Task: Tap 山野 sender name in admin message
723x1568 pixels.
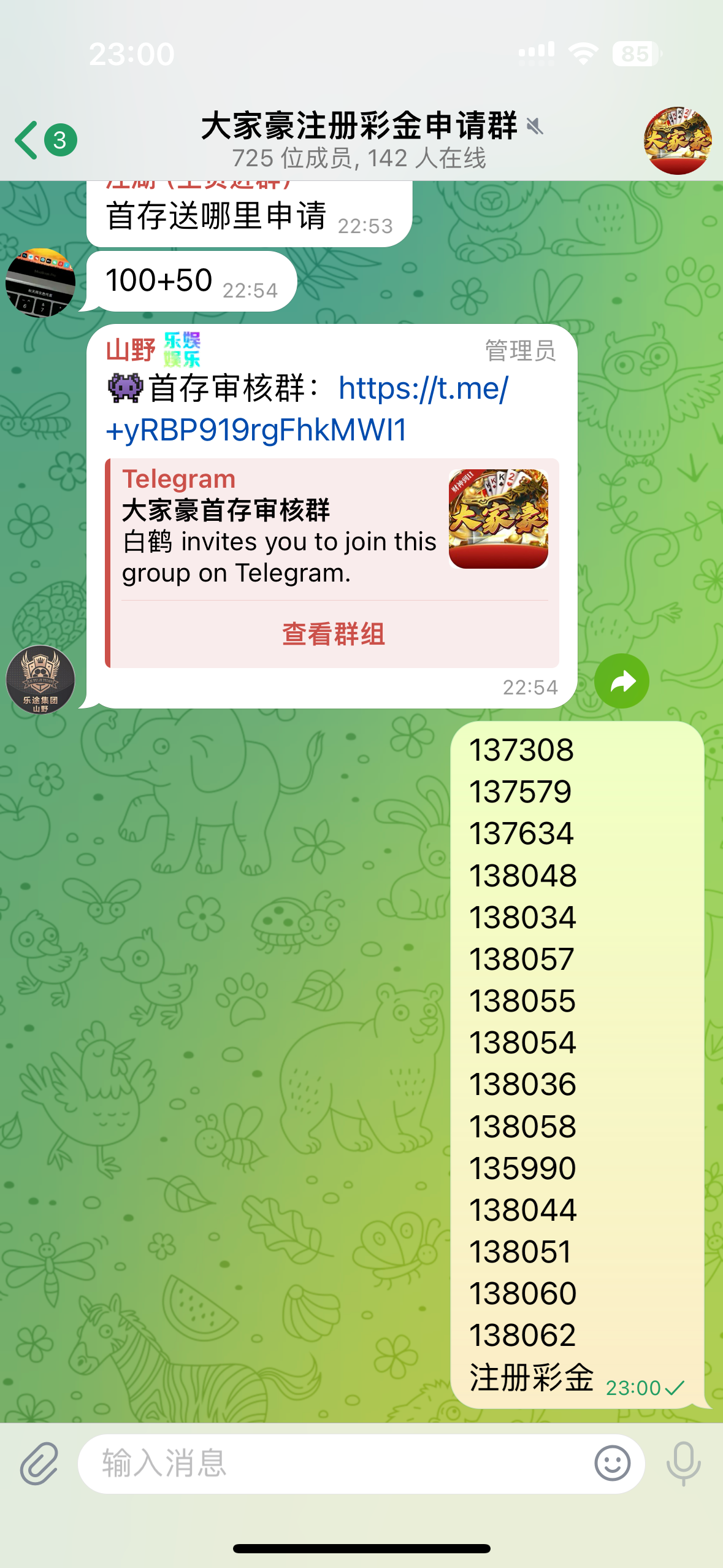Action: click(131, 350)
